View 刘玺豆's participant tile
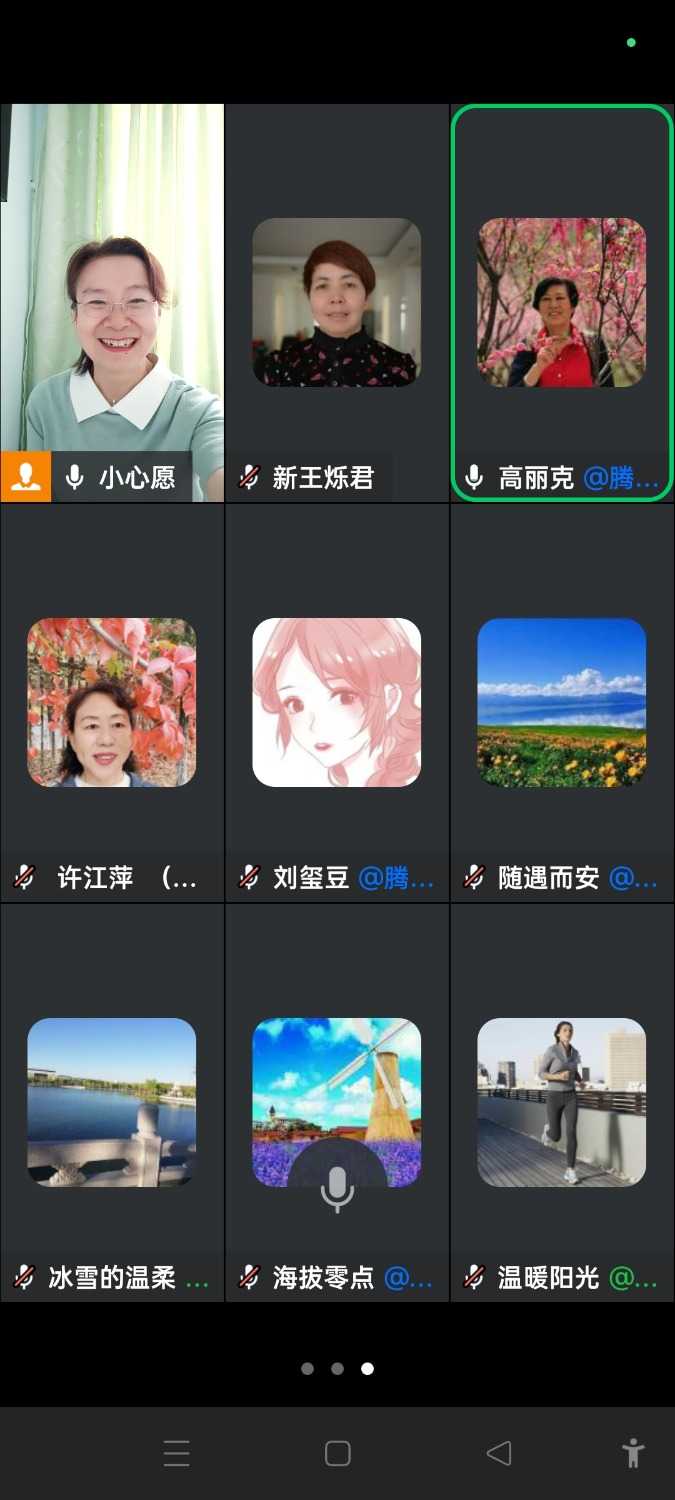Image resolution: width=675 pixels, height=1500 pixels. pyautogui.click(x=337, y=702)
